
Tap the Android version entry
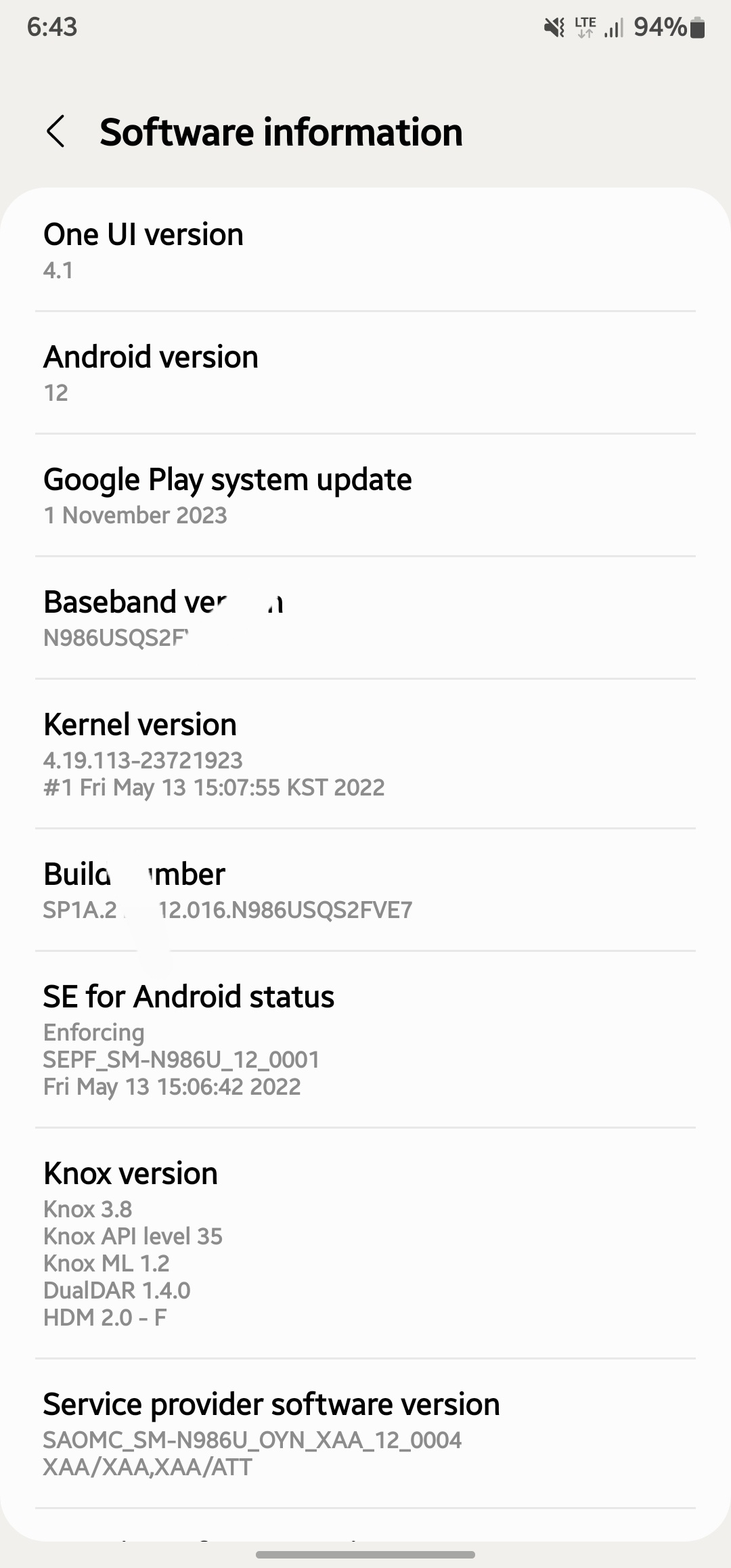(x=365, y=372)
